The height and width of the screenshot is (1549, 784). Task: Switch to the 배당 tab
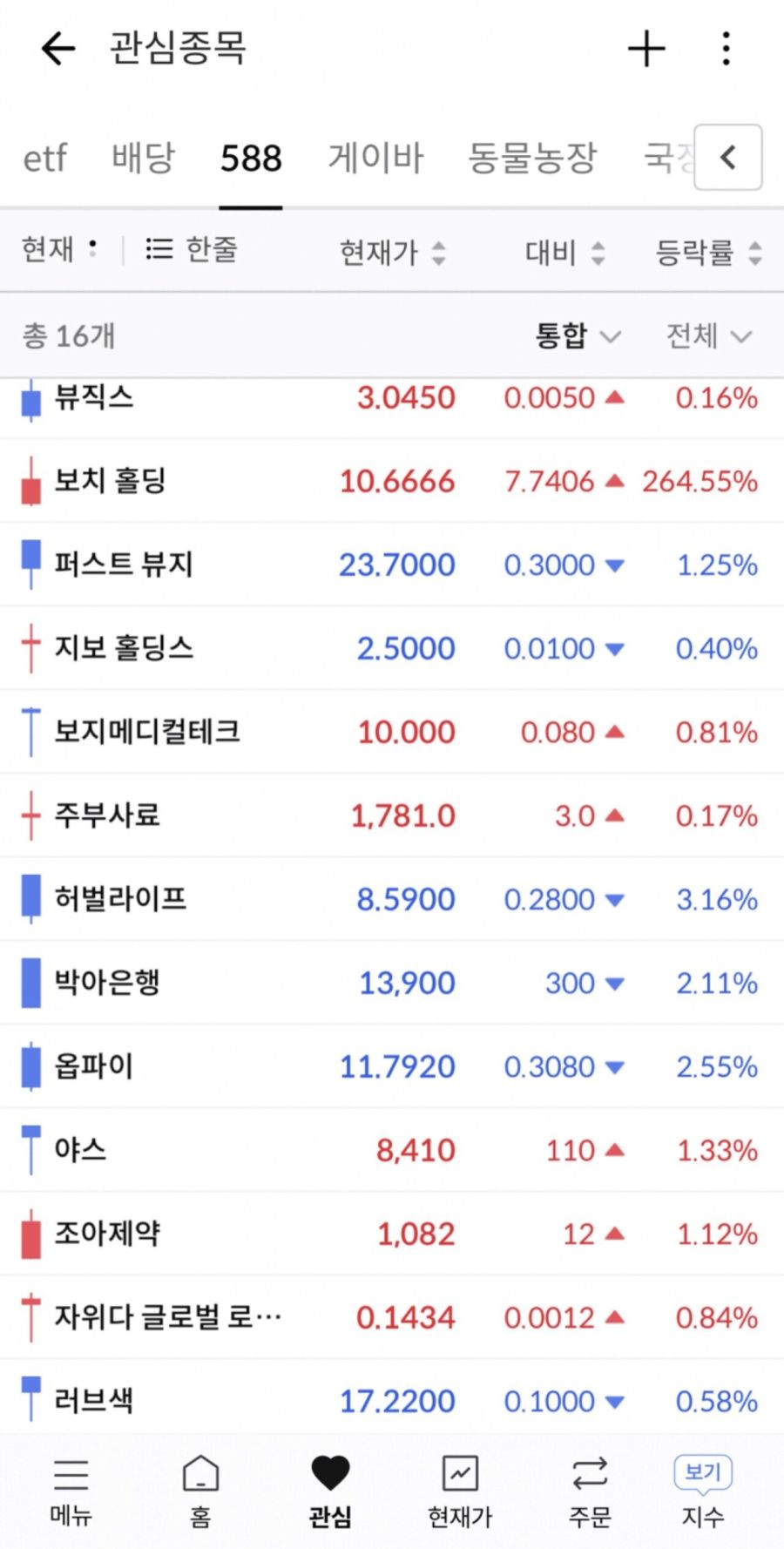143,159
